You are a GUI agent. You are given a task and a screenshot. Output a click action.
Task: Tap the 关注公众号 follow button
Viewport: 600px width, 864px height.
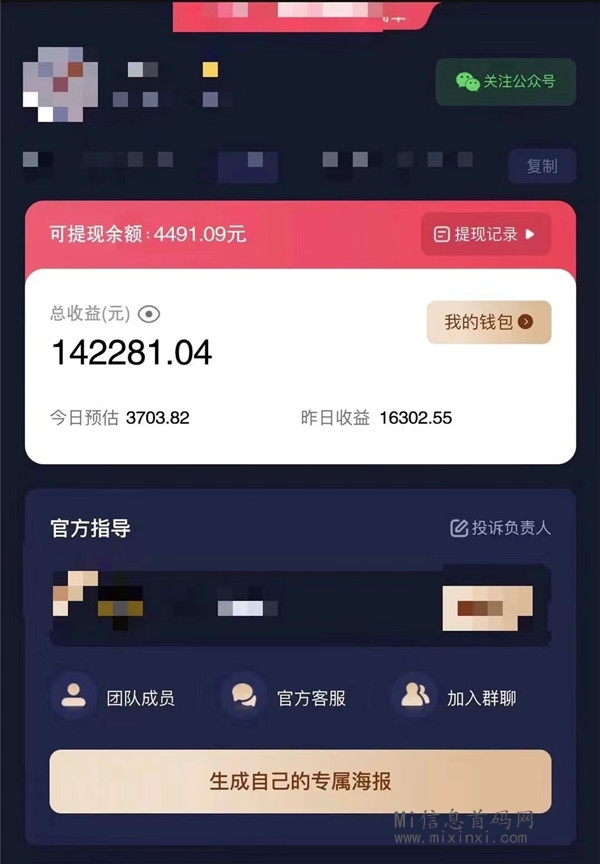505,82
